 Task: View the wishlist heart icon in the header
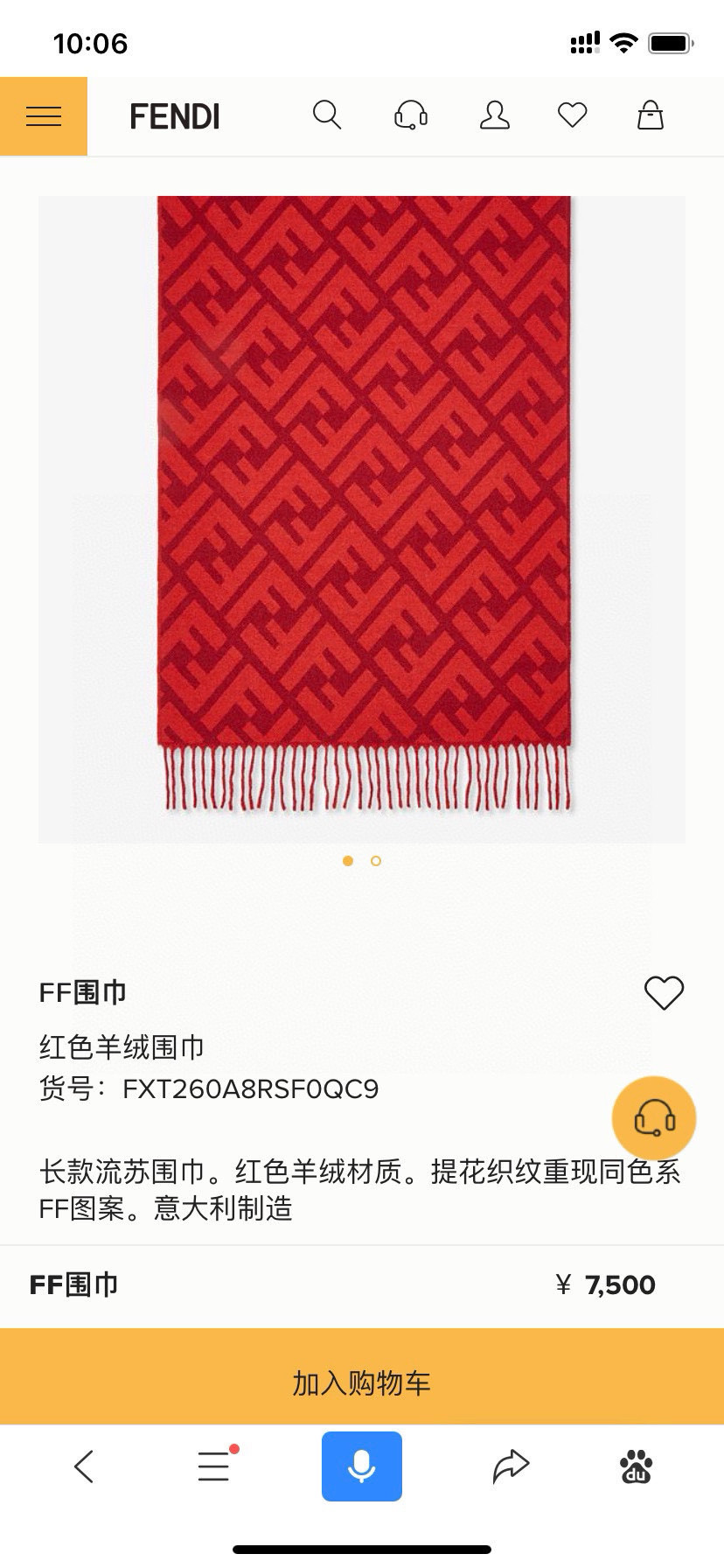[572, 115]
